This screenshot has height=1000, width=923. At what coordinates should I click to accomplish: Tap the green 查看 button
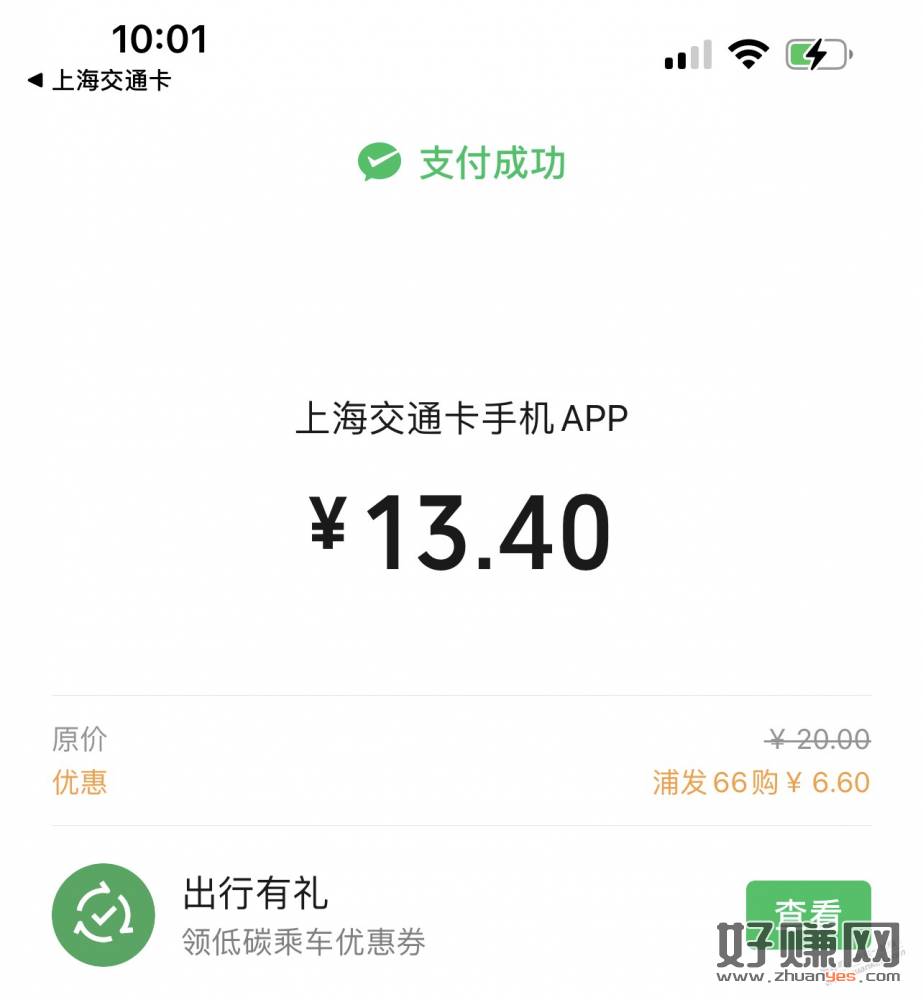tap(807, 912)
